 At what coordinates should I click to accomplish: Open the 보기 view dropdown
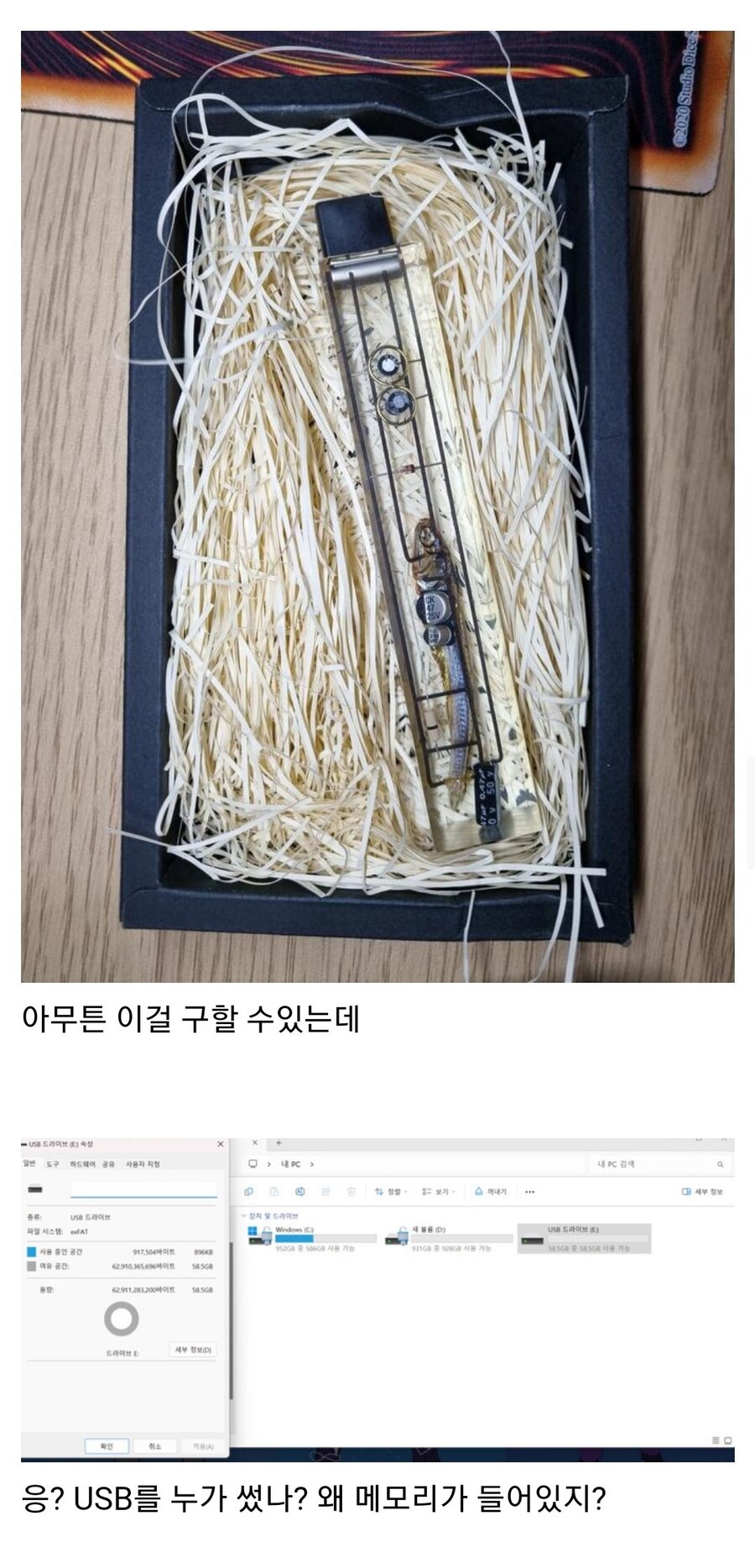[x=440, y=1191]
